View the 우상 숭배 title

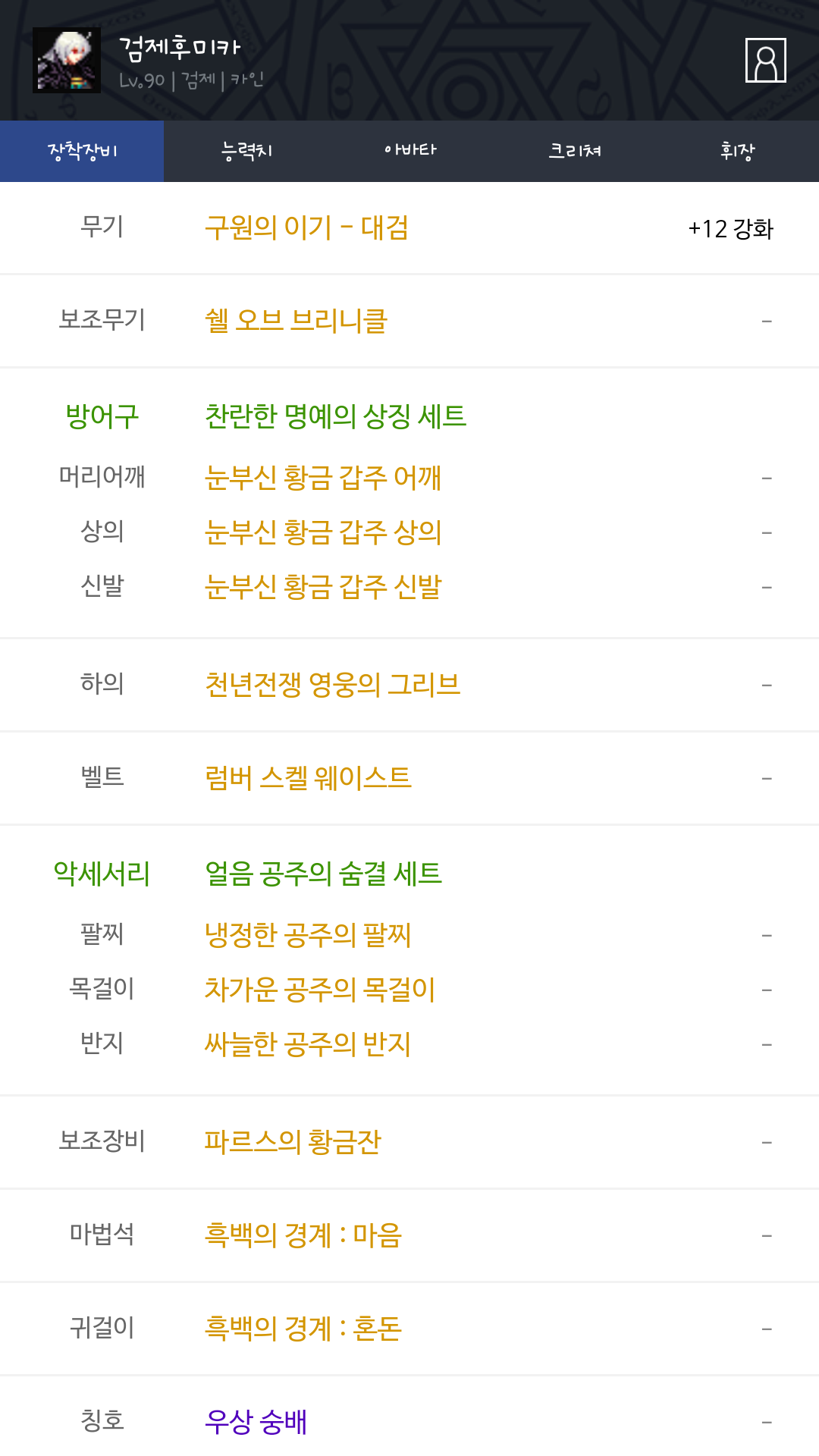(x=256, y=1422)
